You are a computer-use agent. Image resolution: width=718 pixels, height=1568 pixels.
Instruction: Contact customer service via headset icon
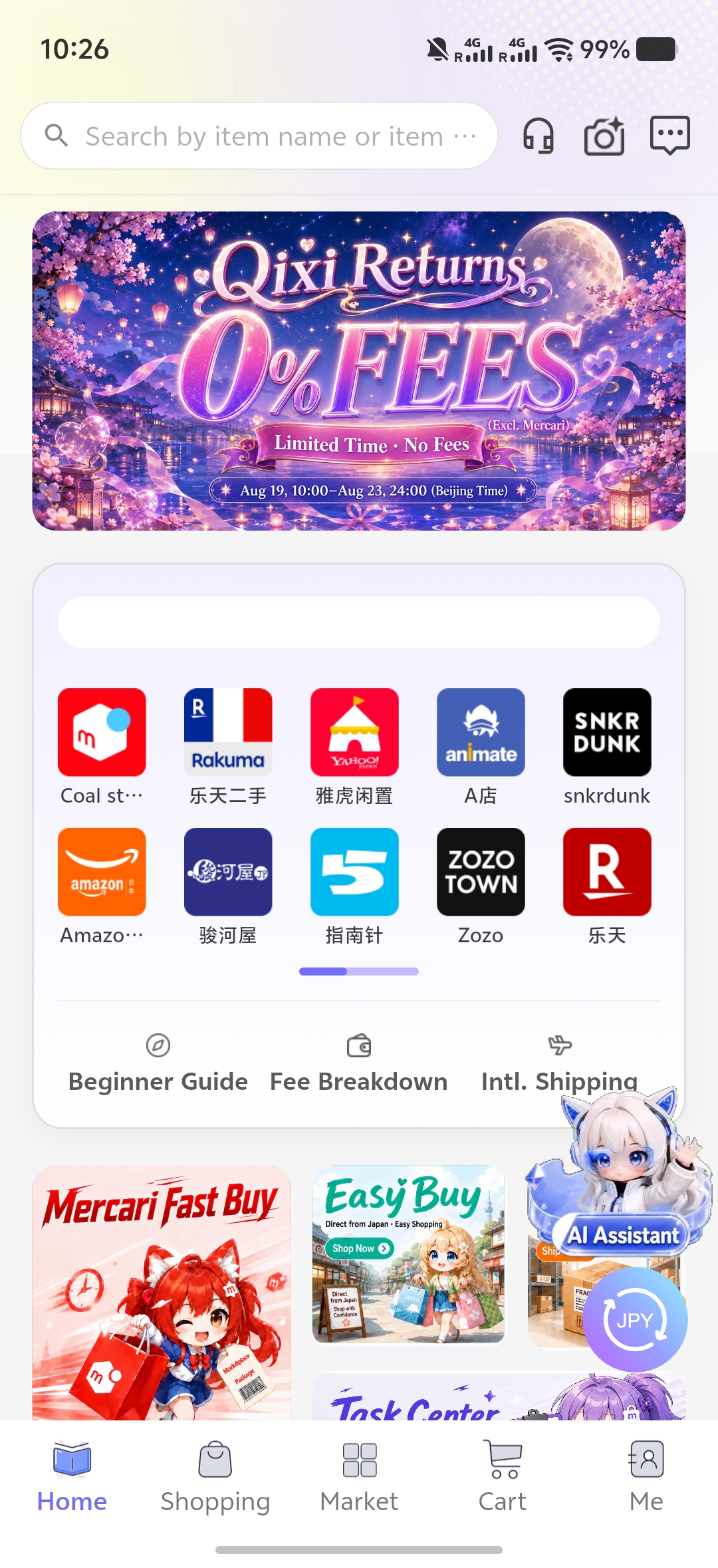(x=538, y=136)
